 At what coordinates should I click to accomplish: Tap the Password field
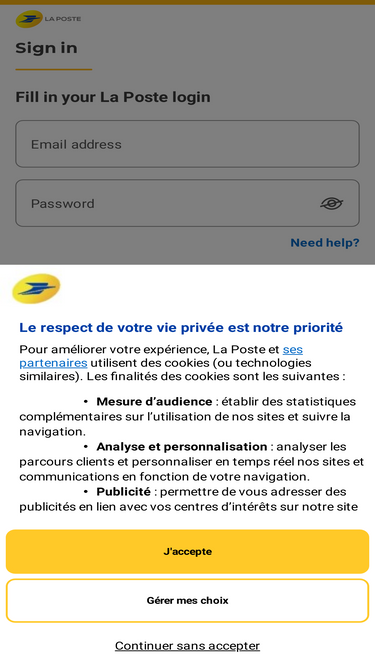tap(188, 203)
